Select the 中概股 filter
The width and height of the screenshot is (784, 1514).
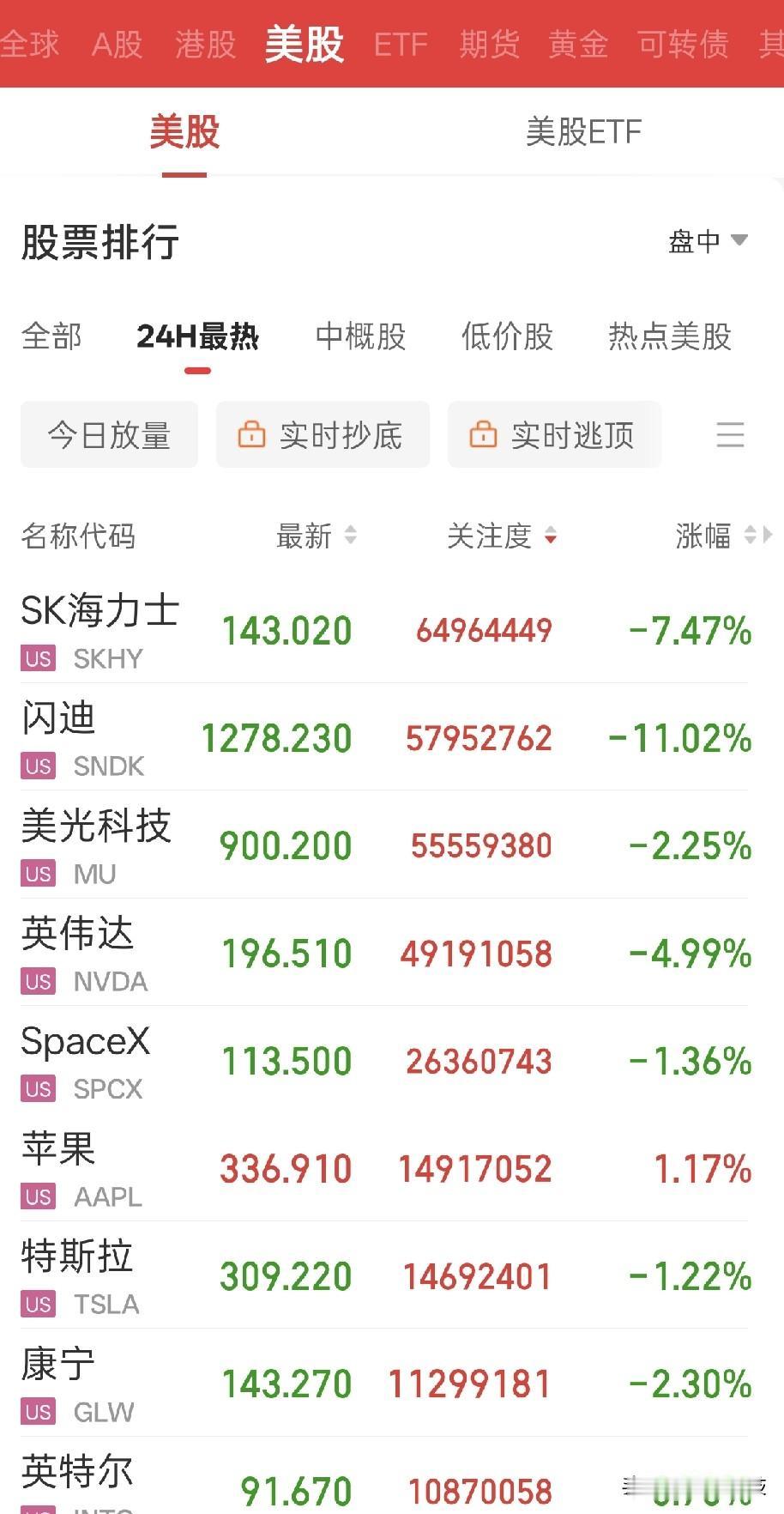tap(361, 336)
